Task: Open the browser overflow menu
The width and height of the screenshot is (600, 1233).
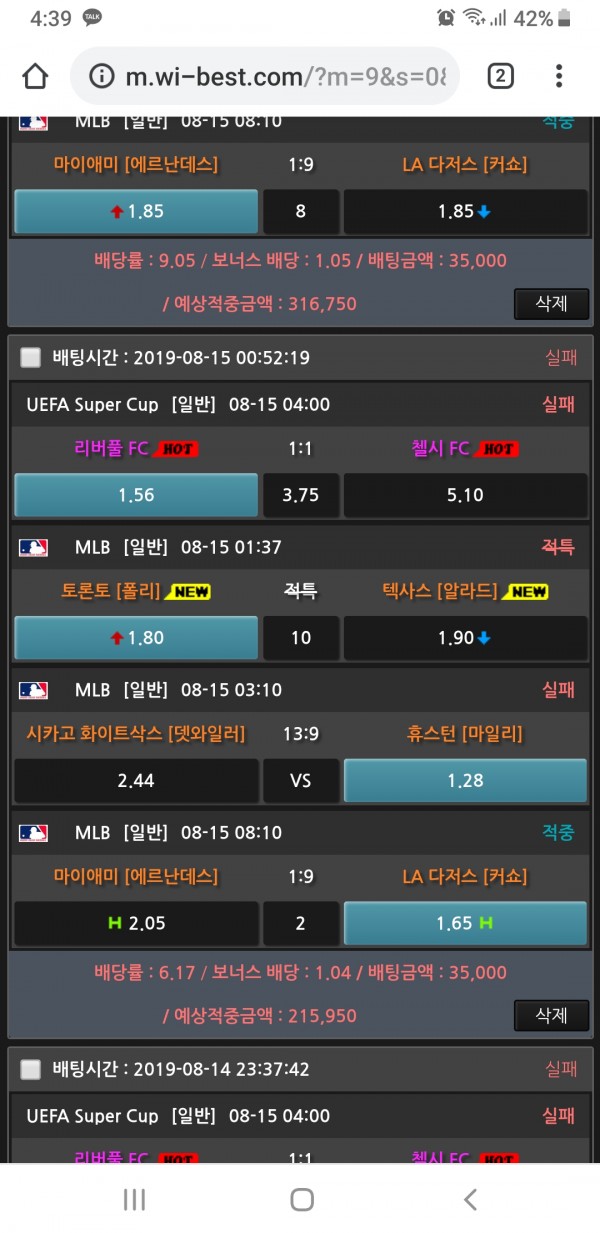Action: 559,77
